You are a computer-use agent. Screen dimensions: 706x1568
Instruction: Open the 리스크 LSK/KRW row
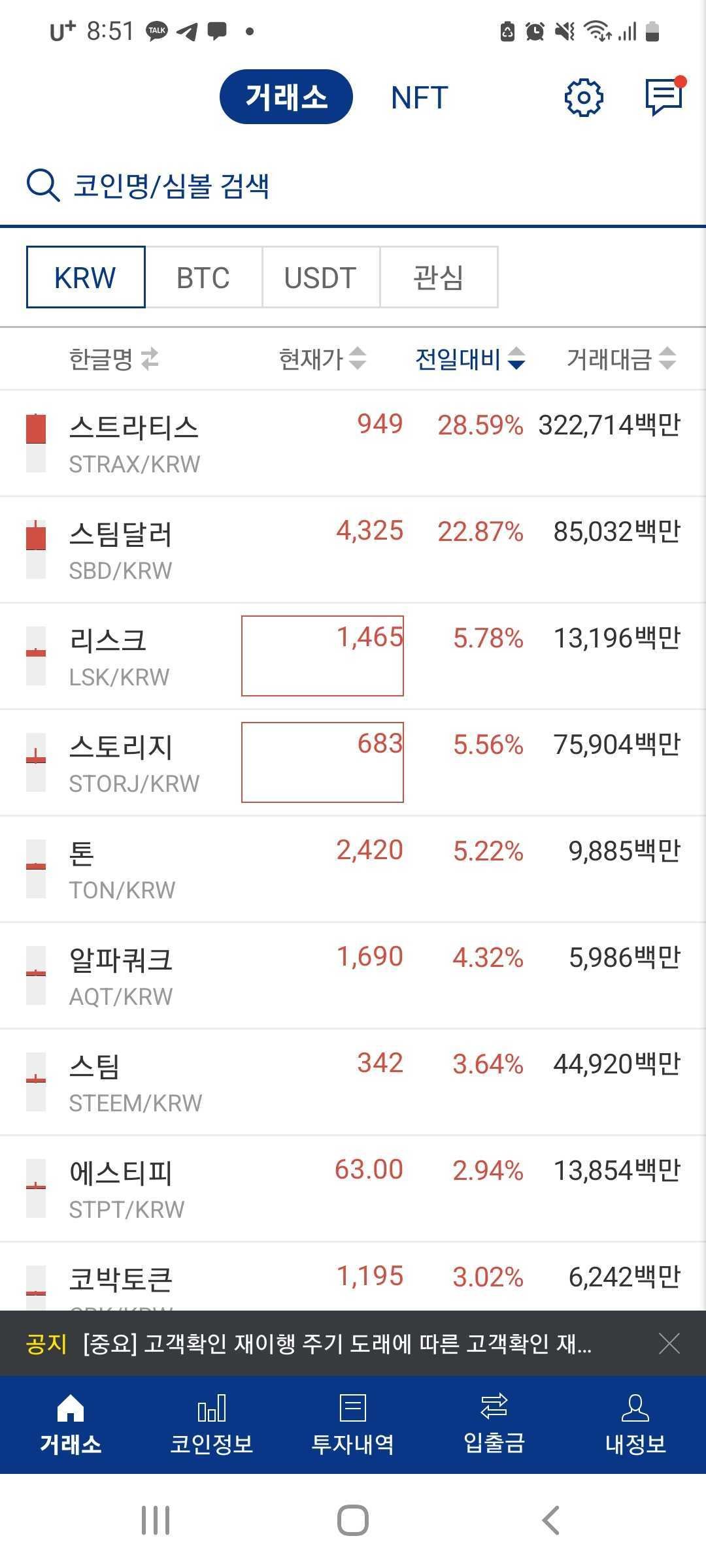pyautogui.click(x=353, y=657)
